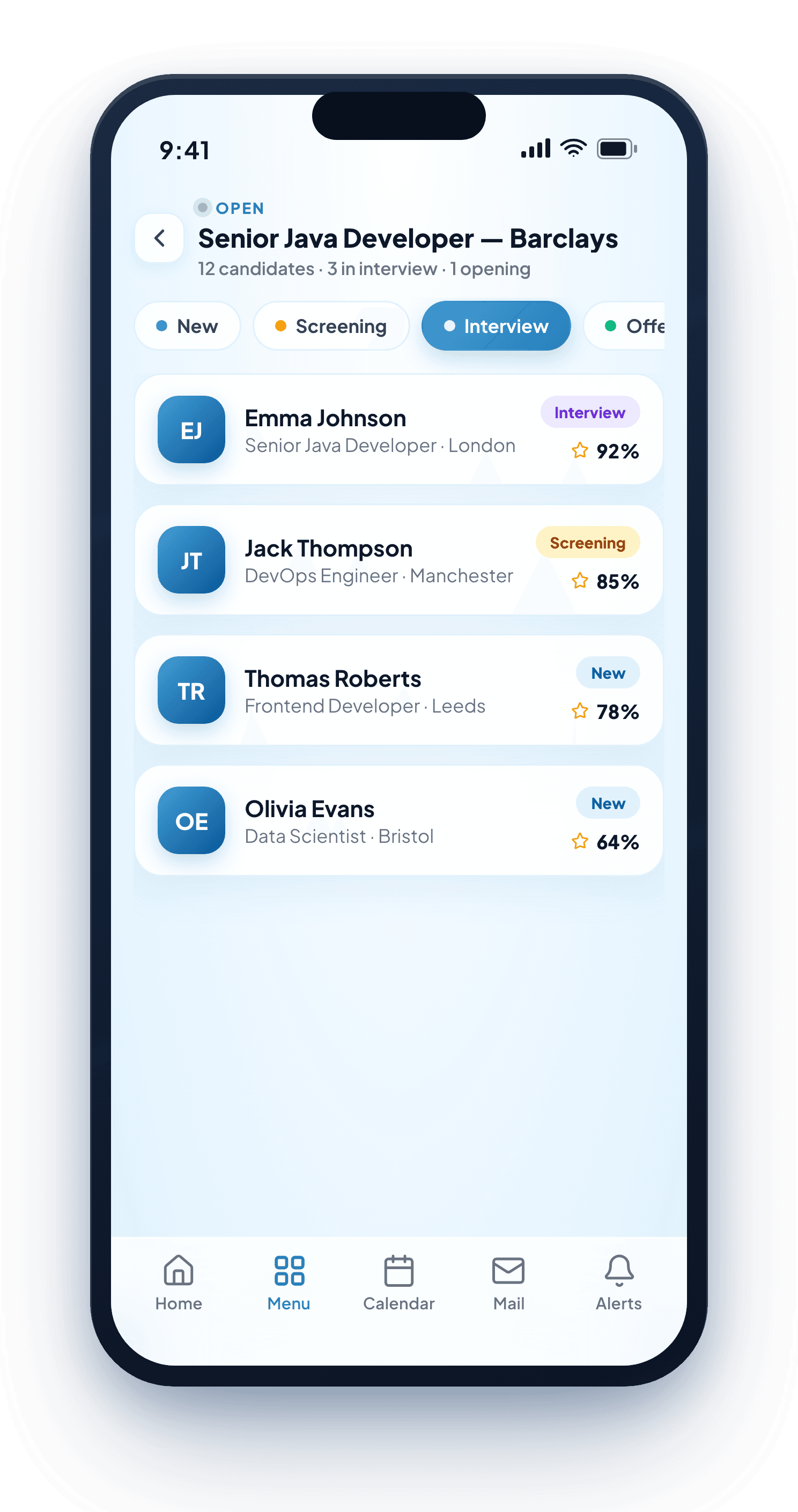Show the Offer stage chip
The height and width of the screenshot is (1512, 798).
624,326
